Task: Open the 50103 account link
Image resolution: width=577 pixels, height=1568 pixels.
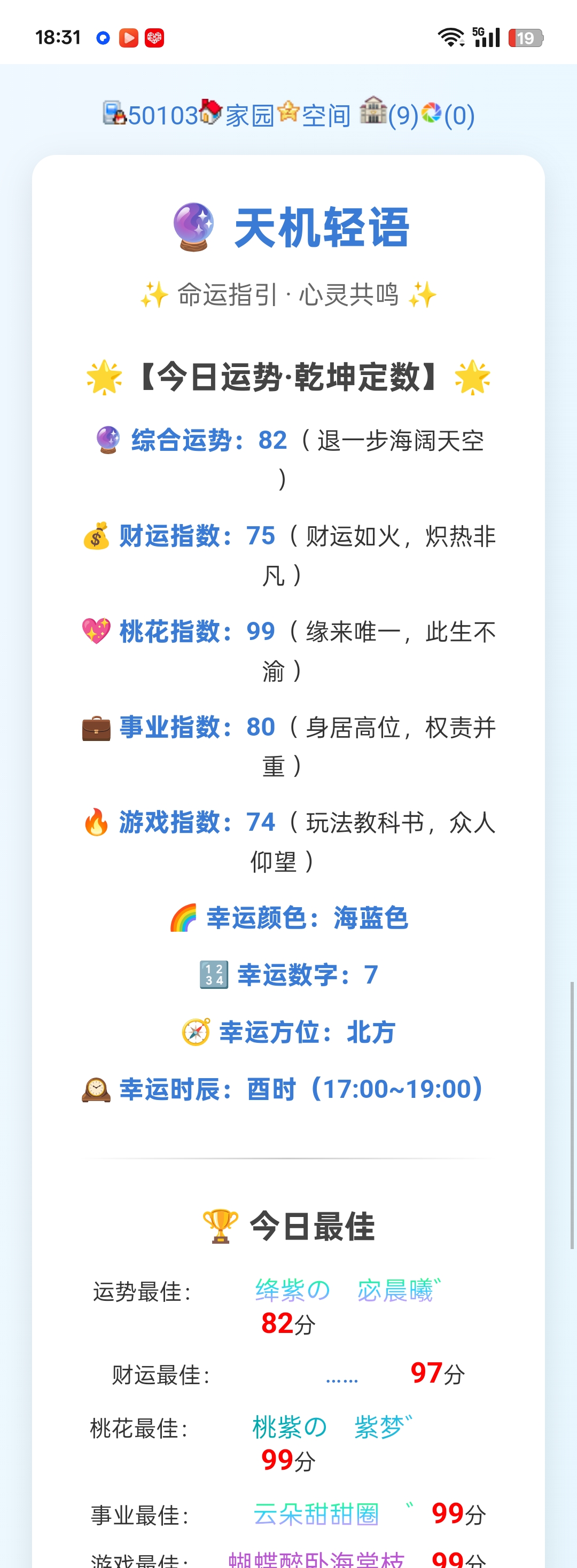Action: click(162, 115)
